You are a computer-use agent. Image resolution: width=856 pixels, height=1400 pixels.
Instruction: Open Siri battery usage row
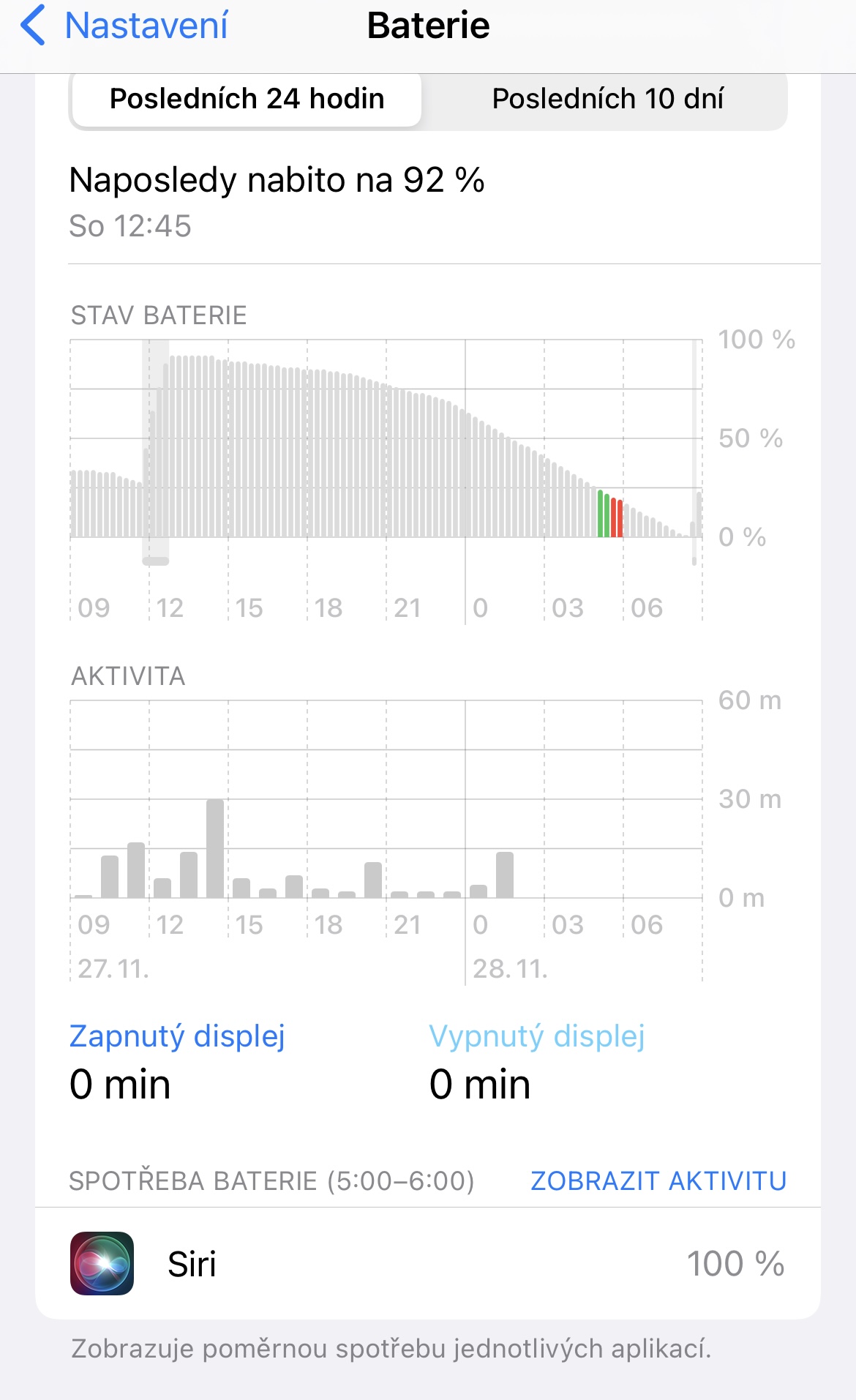click(427, 1264)
